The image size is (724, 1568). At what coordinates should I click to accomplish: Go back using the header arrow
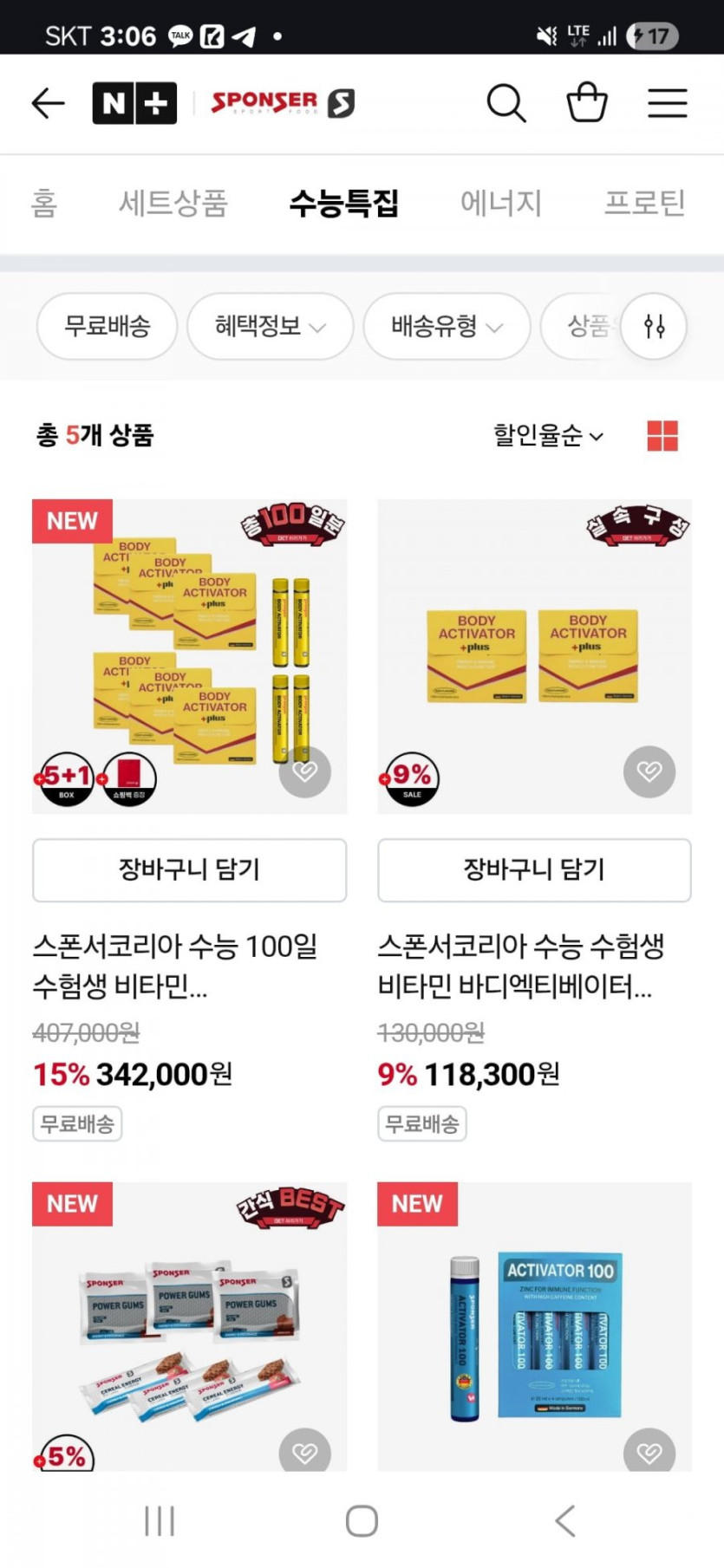49,103
